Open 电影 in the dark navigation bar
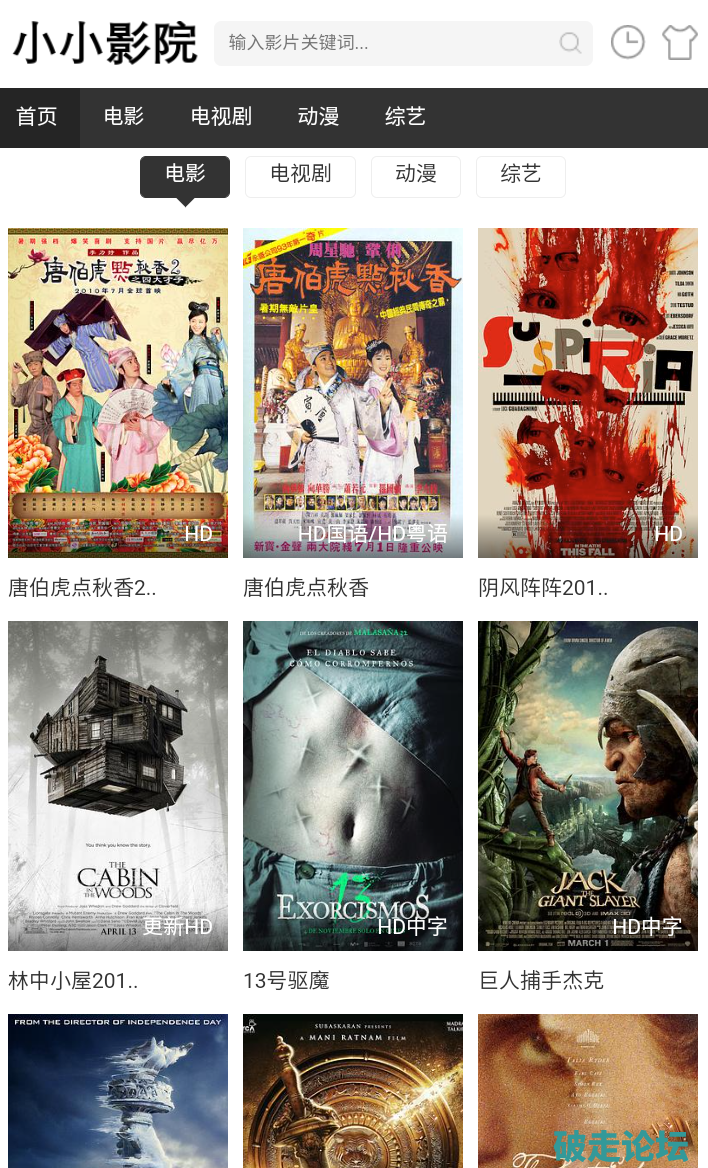The image size is (708, 1168). 124,117
